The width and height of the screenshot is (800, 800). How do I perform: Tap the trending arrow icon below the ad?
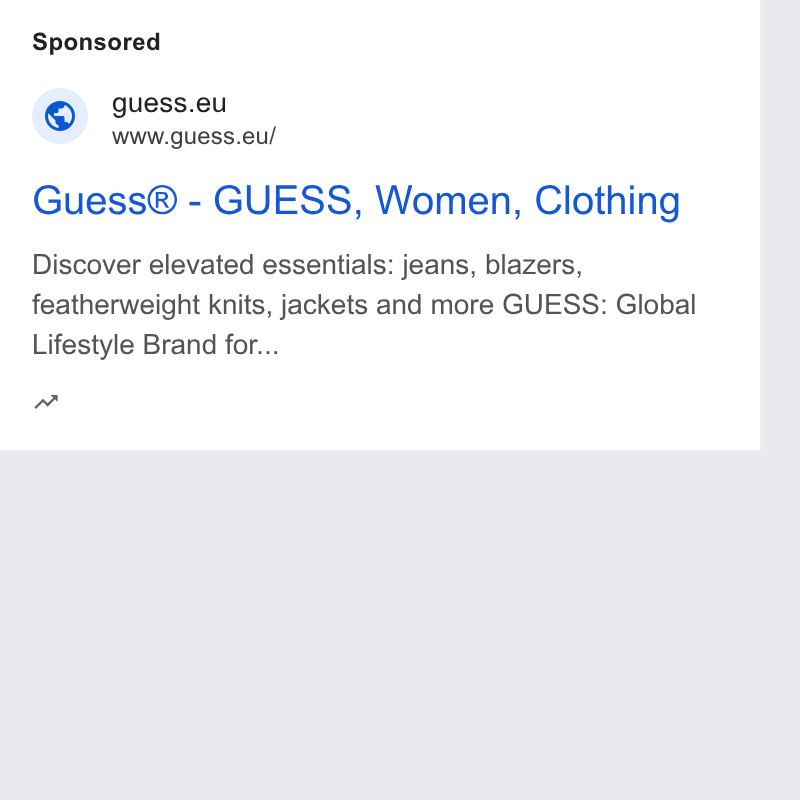click(x=46, y=402)
